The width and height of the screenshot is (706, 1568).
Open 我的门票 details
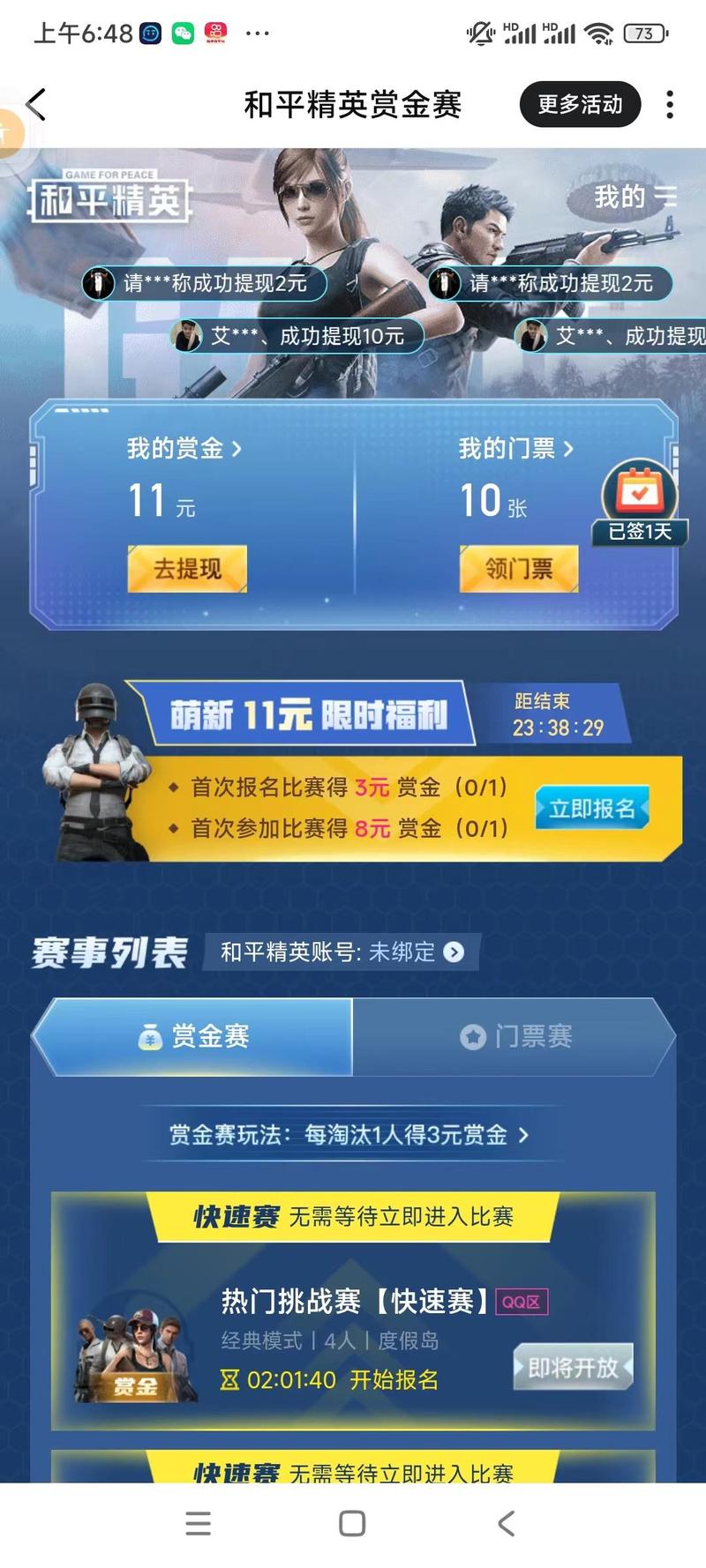click(515, 449)
